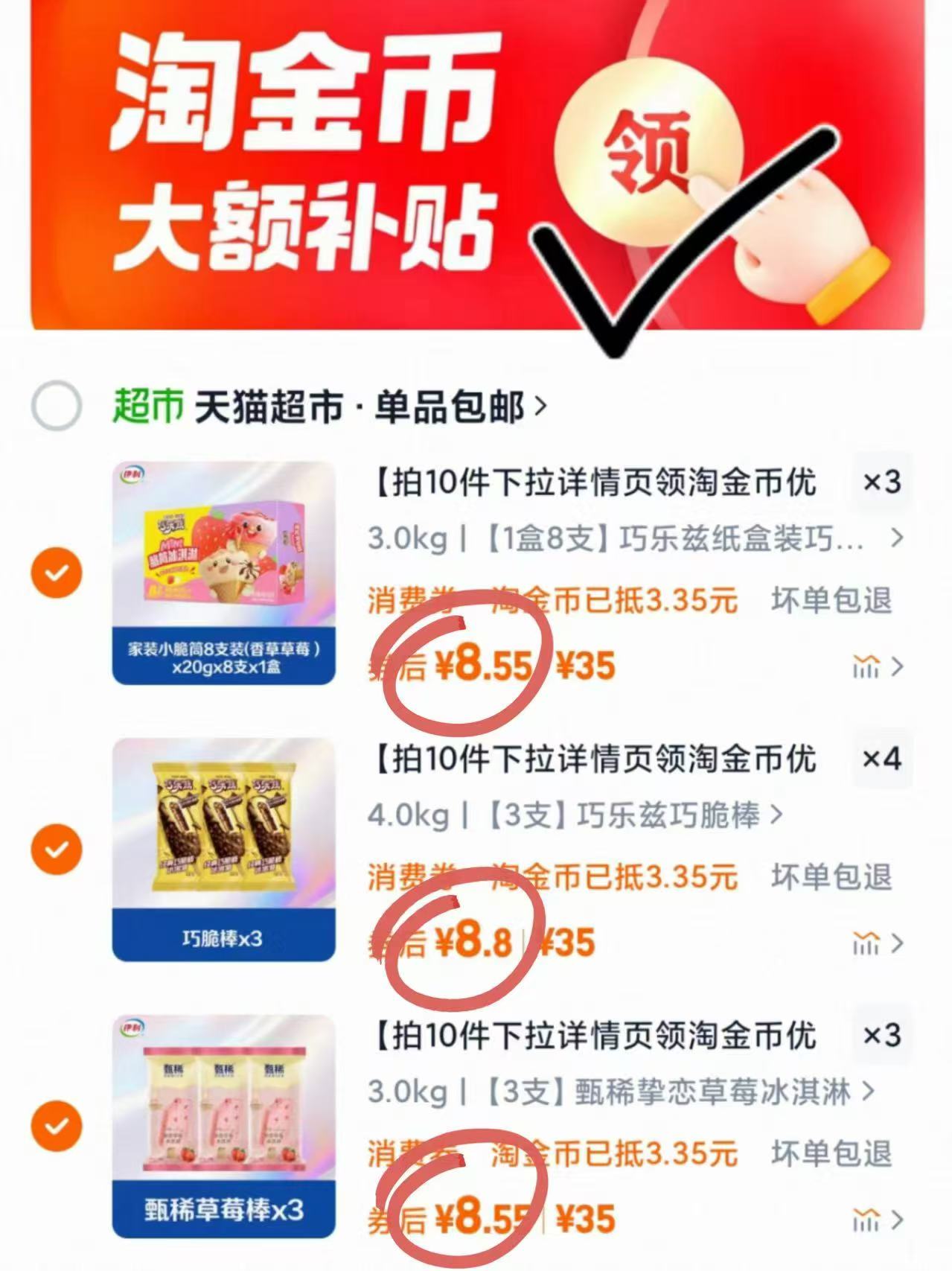Click the 甄稀草莓棒x3 product thumbnail
This screenshot has height=1271, width=952.
pyautogui.click(x=223, y=1124)
